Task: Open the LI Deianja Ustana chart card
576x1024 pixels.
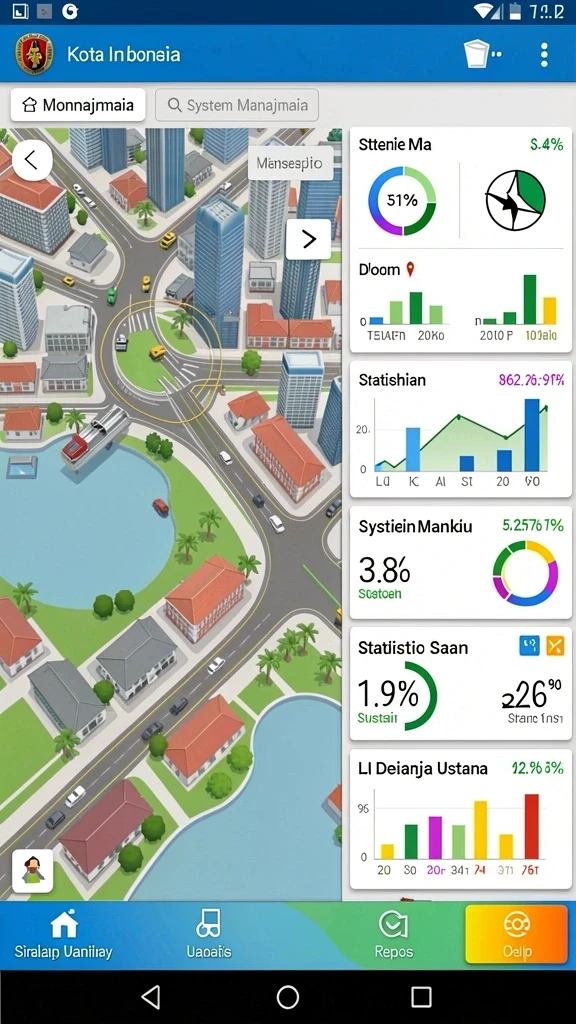Action: point(461,819)
